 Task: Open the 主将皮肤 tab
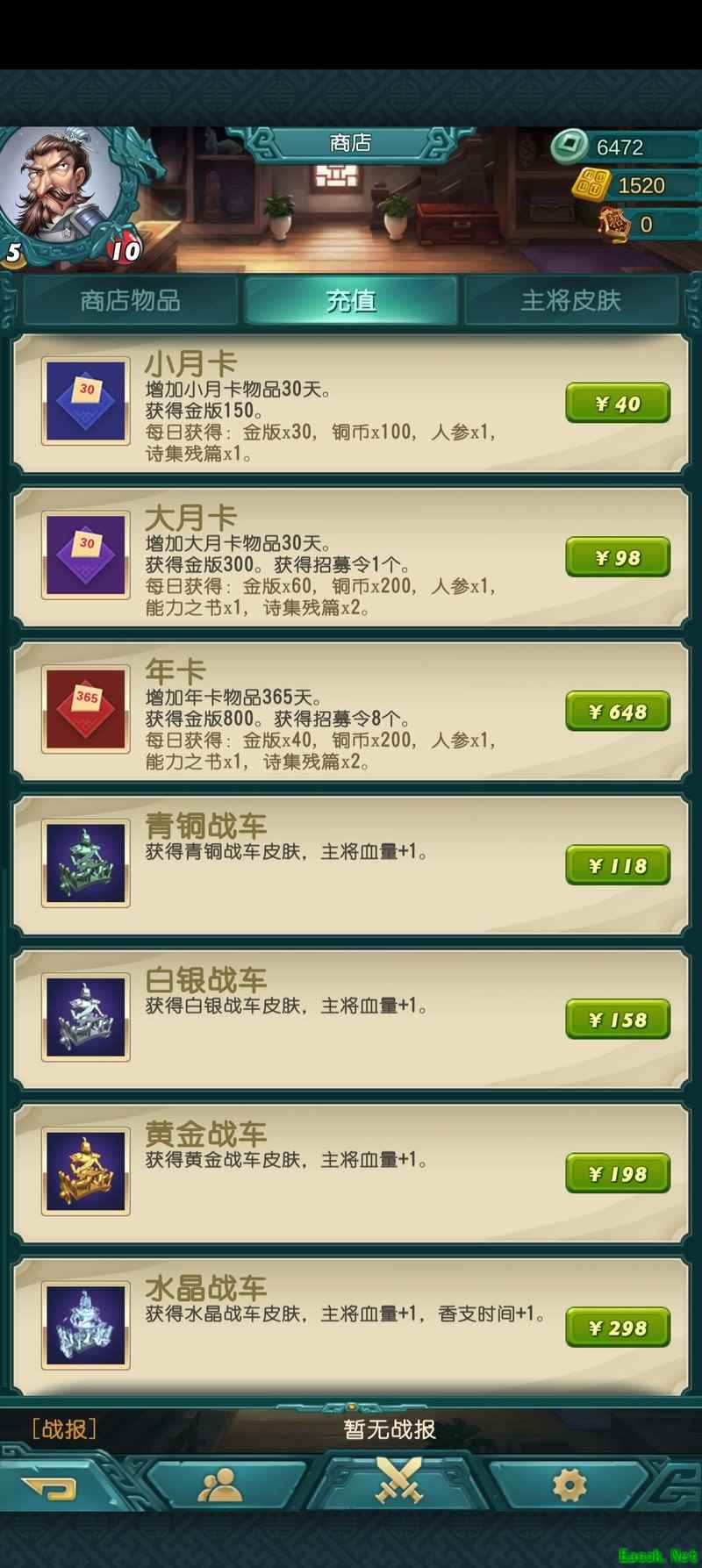pos(570,301)
